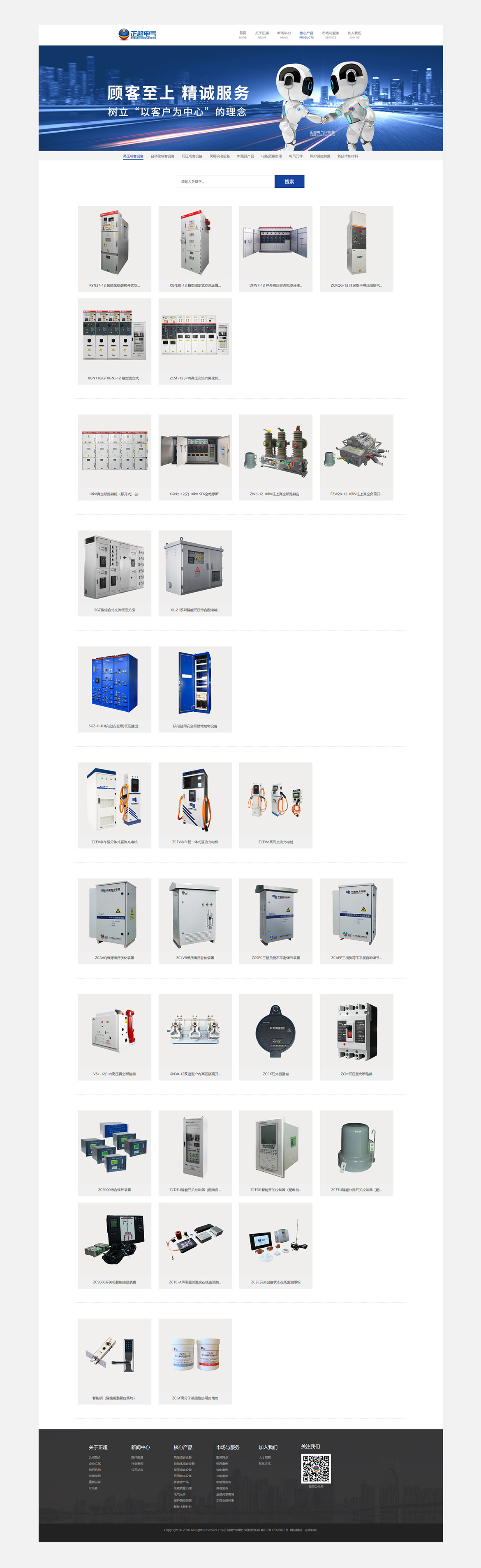Go to 关于正超 ABOUT page
Screen dimensions: 481x1568
261,34
